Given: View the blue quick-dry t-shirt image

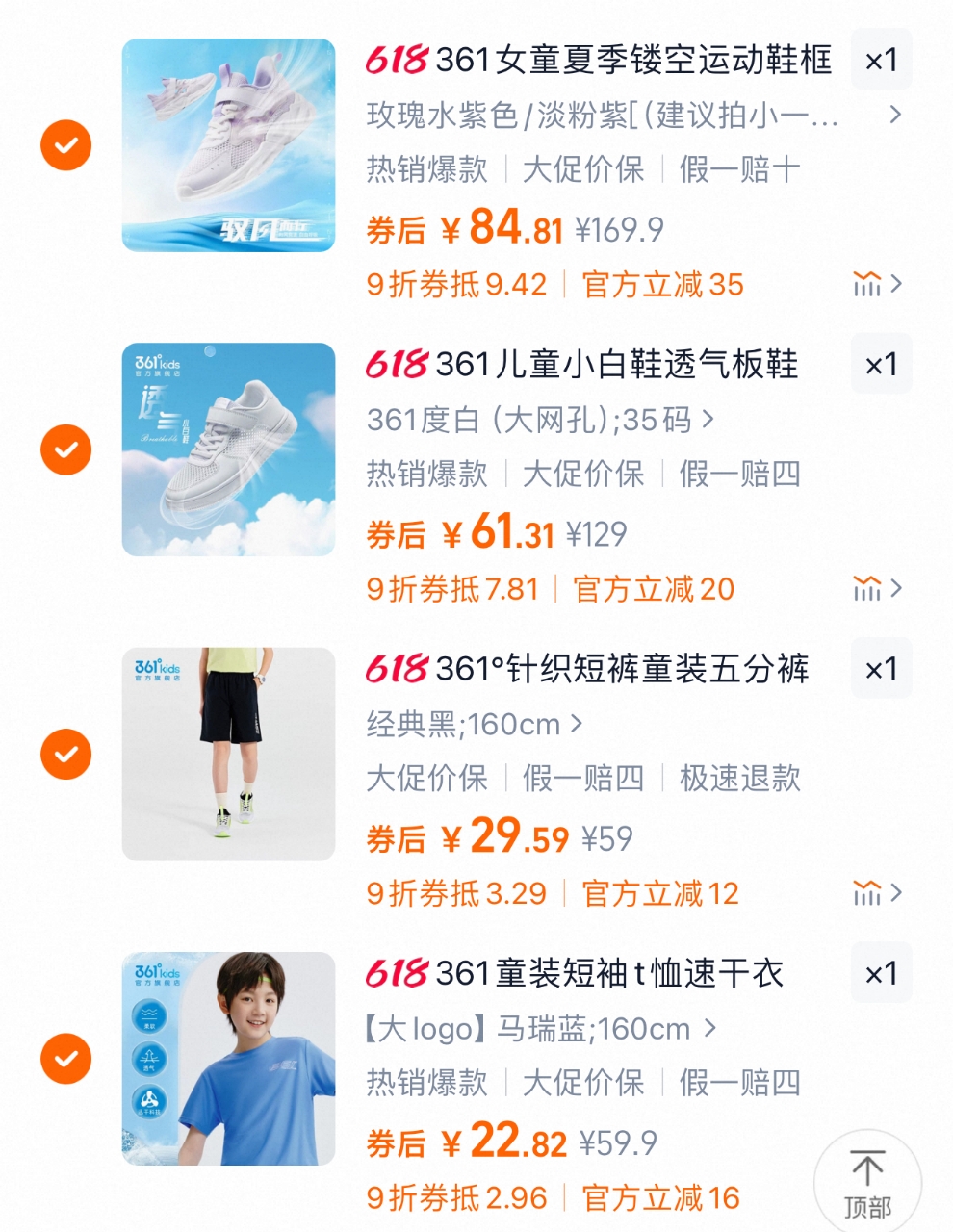Looking at the screenshot, I should coord(228,1059).
